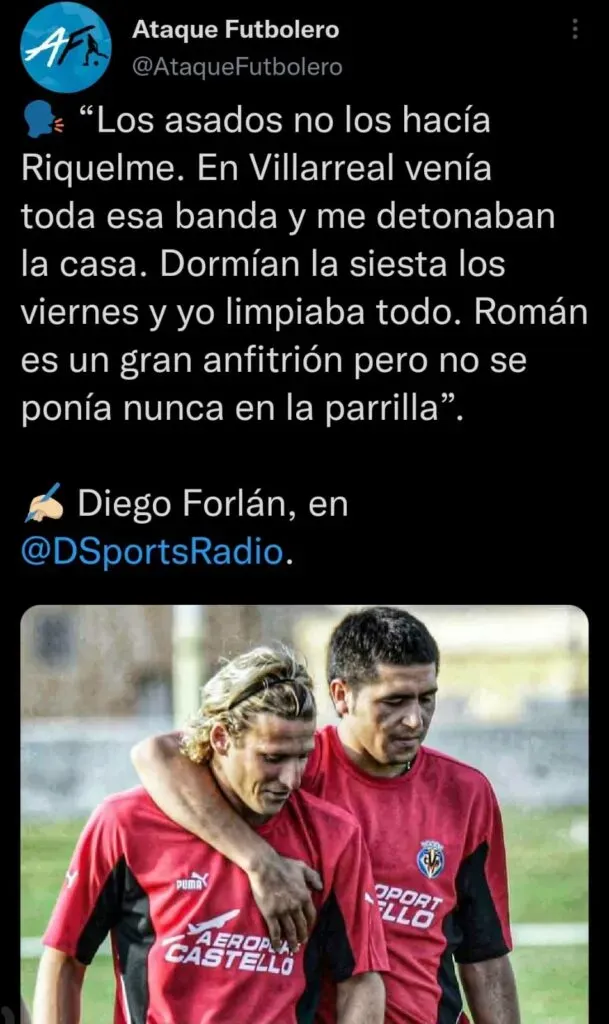Image resolution: width=609 pixels, height=1024 pixels.
Task: View the attached photo in full
Action: coord(304,813)
